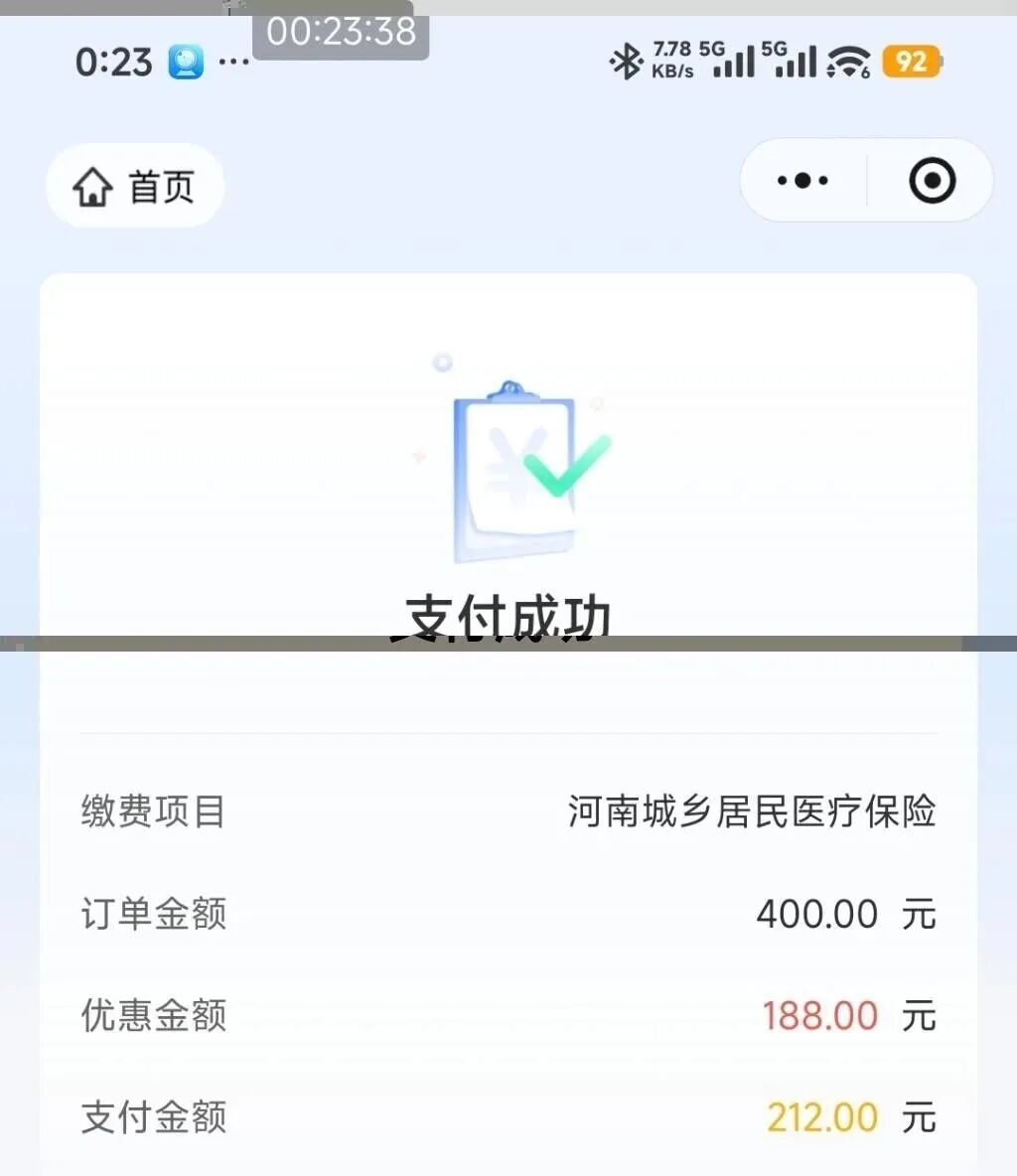Screen dimensions: 1017x1176
Task: Go to 首页 home button
Action: pos(134,186)
